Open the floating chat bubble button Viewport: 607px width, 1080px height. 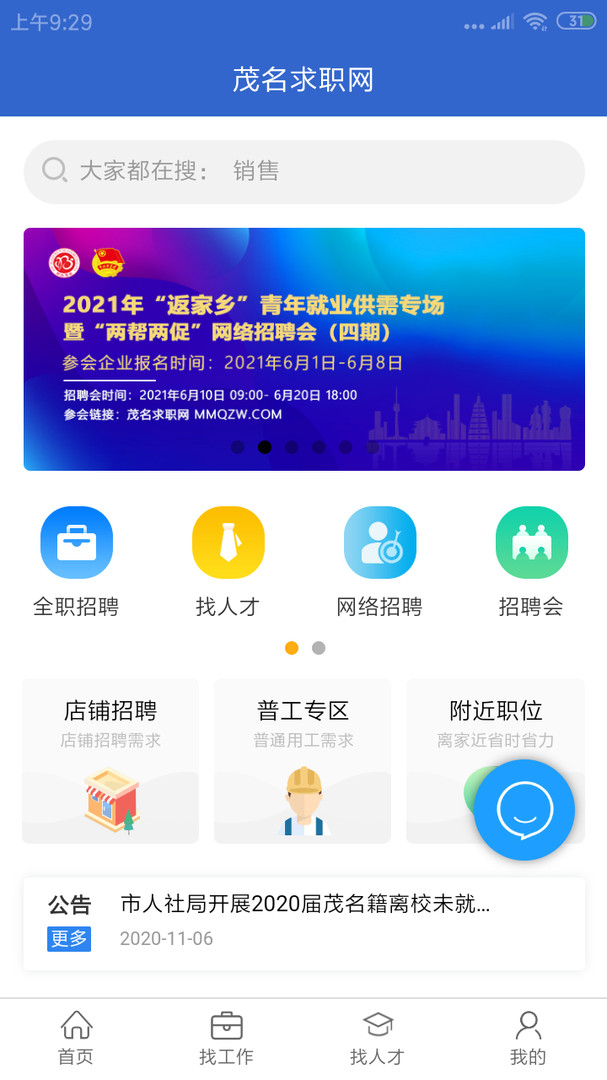[524, 810]
